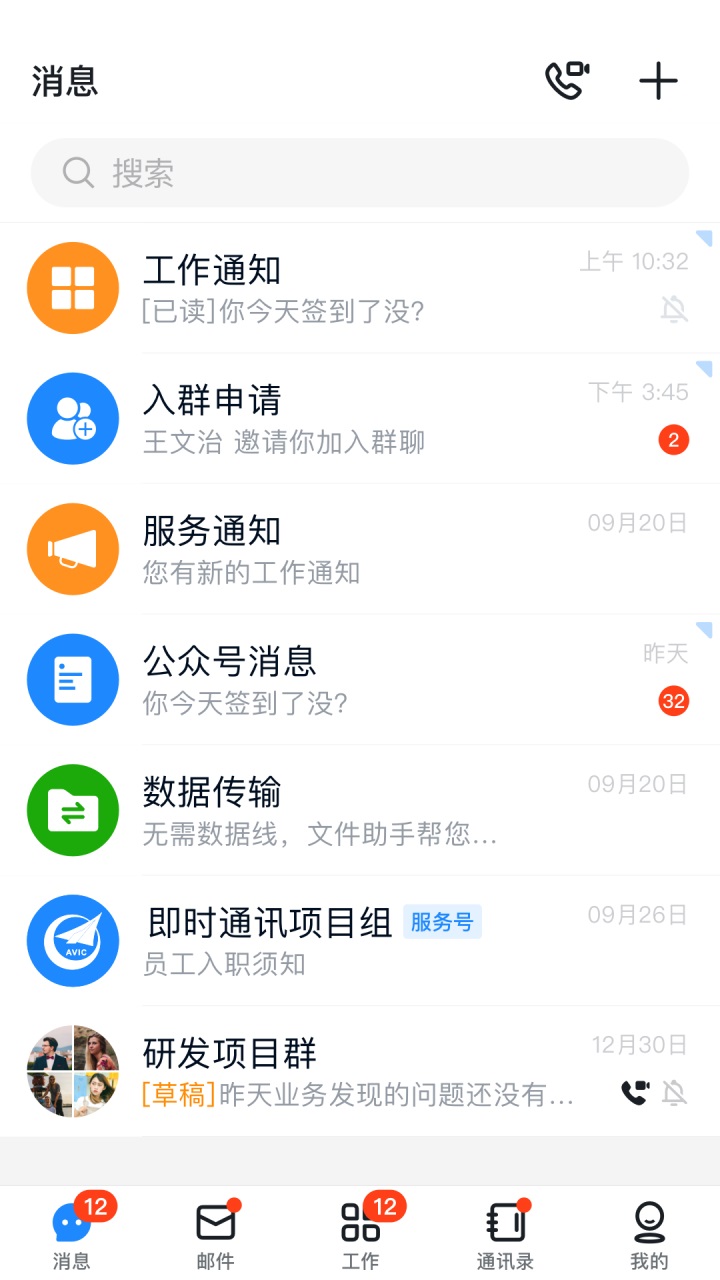View 服务通知 messages
The height and width of the screenshot is (1280, 720).
click(x=360, y=549)
